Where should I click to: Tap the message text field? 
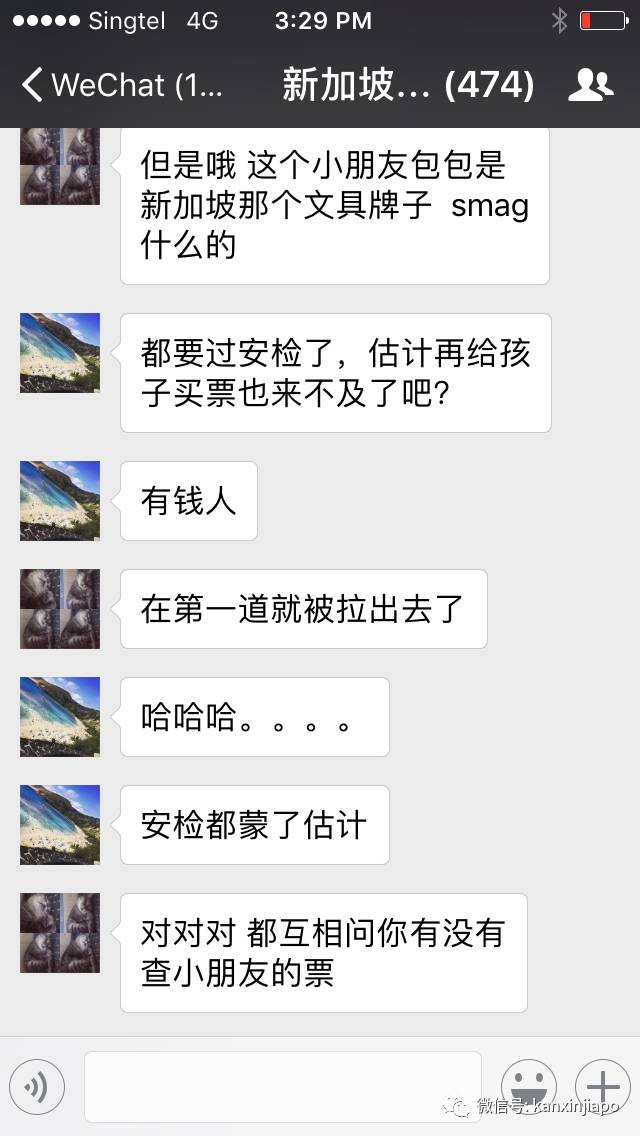[283, 1086]
